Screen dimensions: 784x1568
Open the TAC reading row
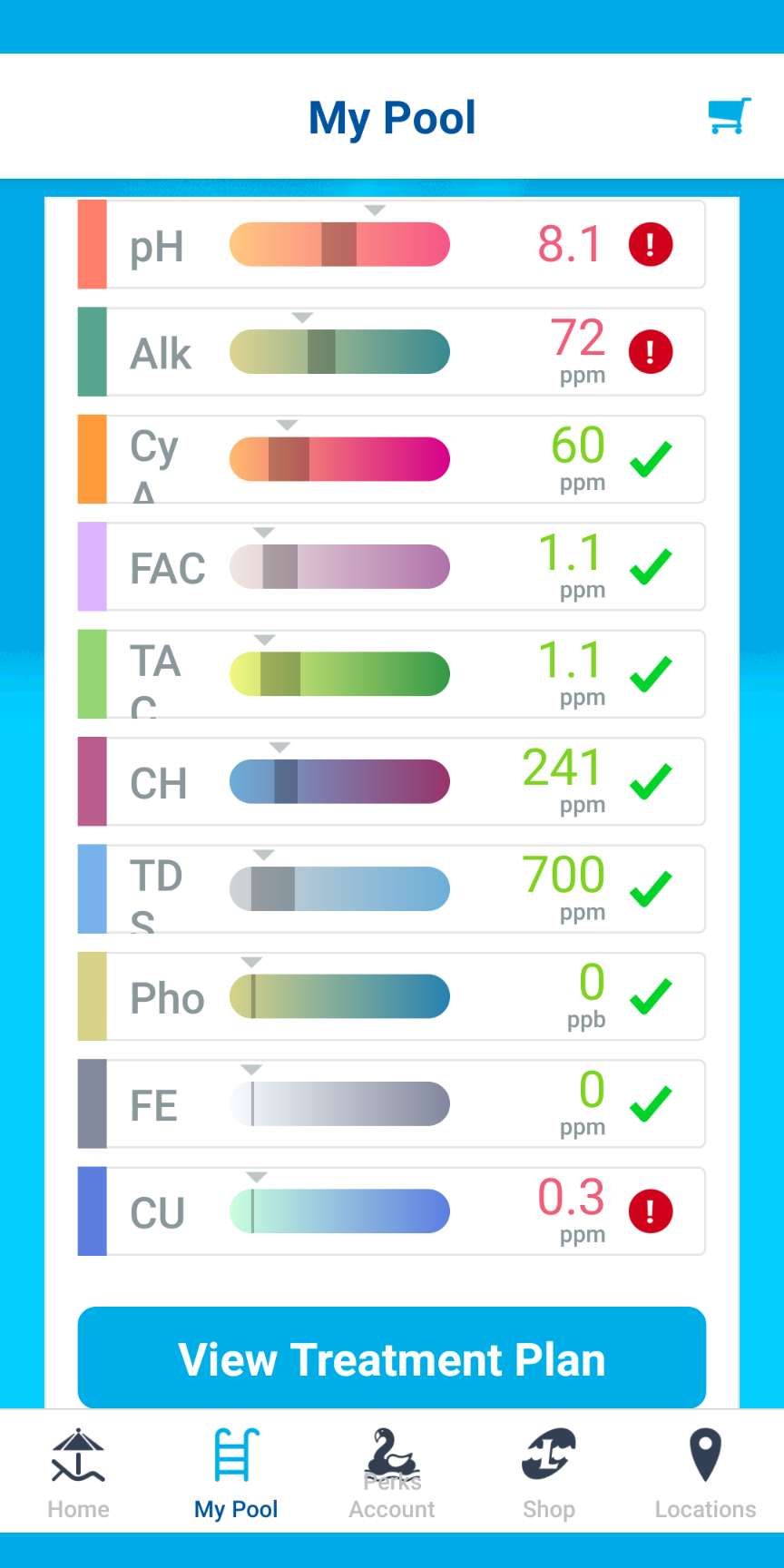point(392,674)
